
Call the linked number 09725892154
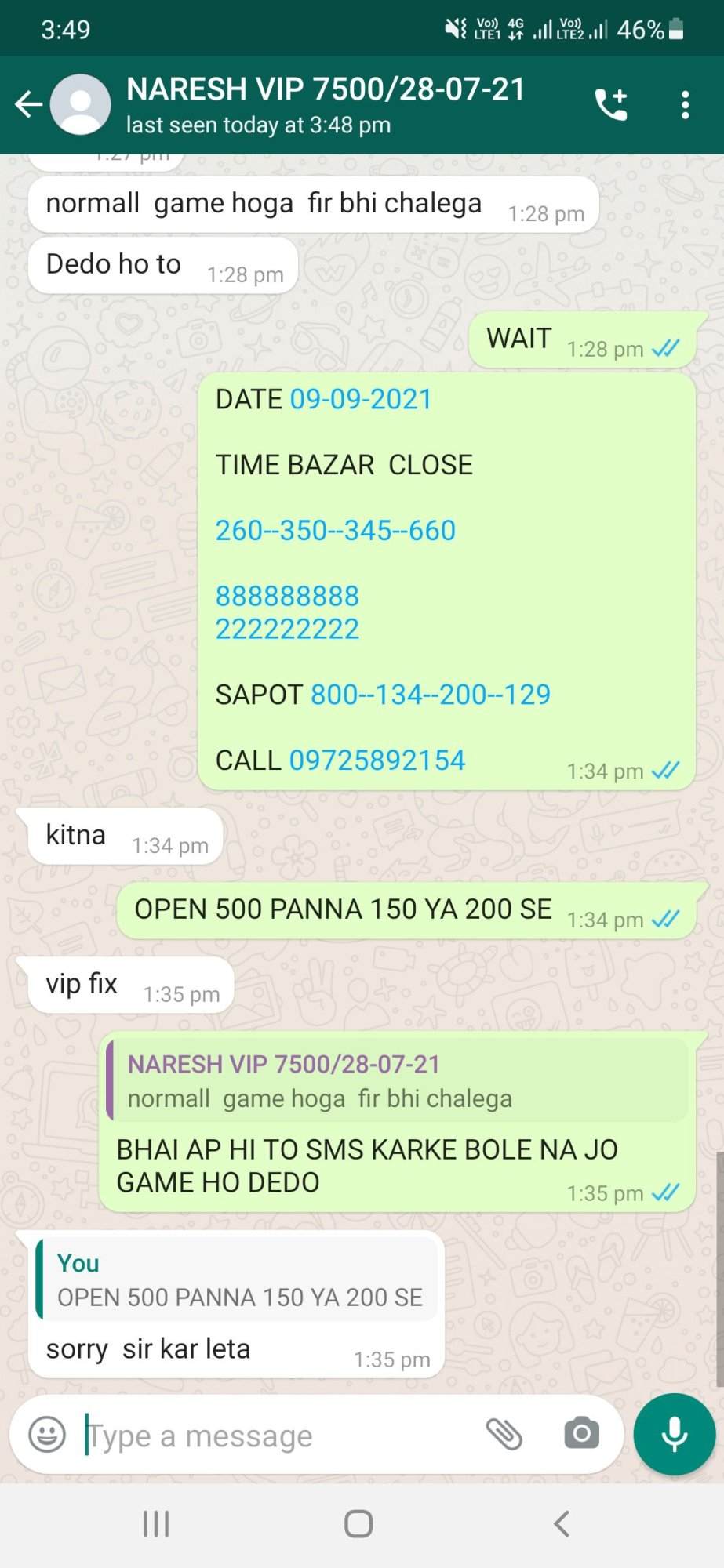[377, 760]
